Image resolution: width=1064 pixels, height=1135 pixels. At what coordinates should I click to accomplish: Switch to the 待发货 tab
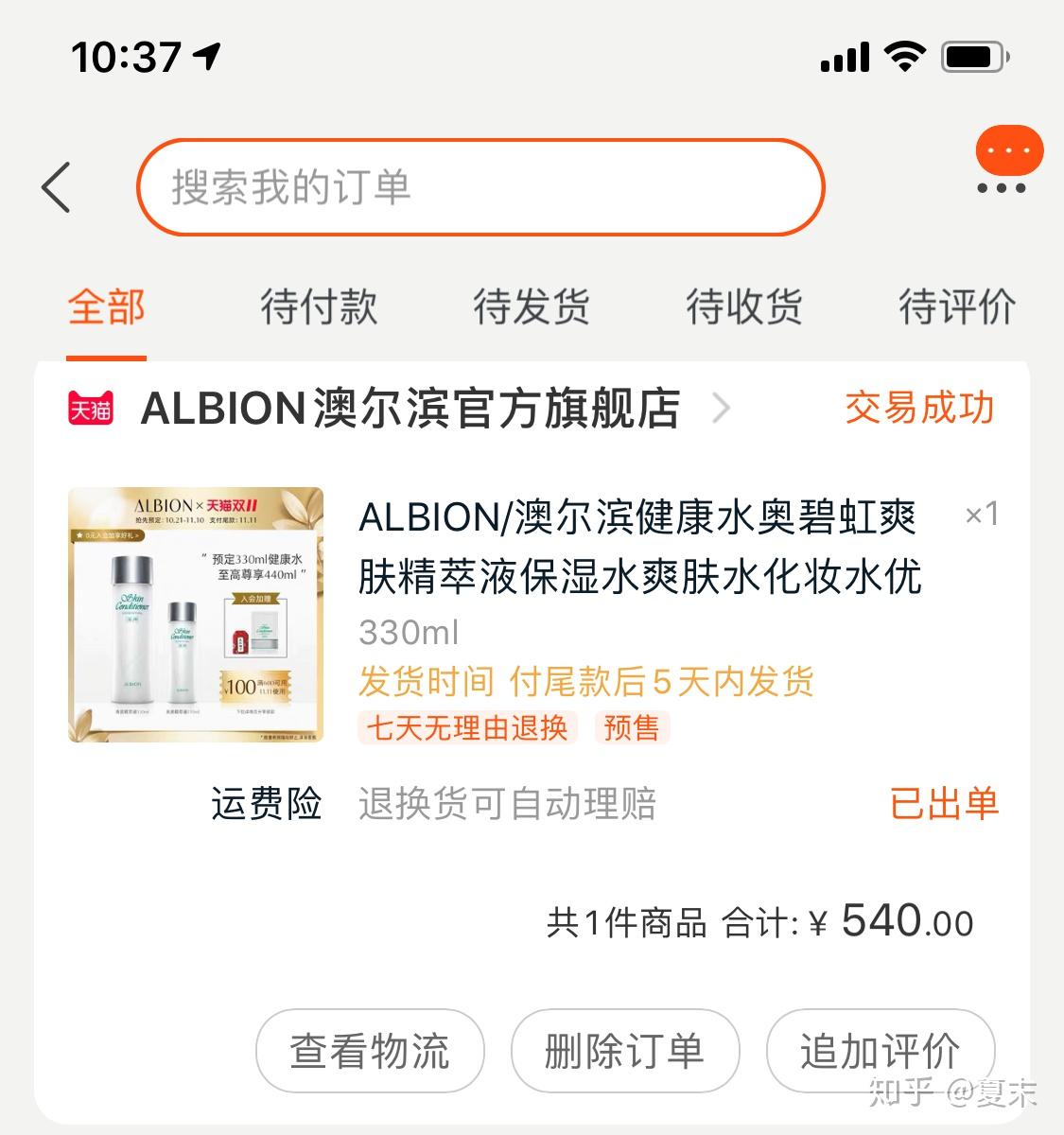pyautogui.click(x=532, y=307)
